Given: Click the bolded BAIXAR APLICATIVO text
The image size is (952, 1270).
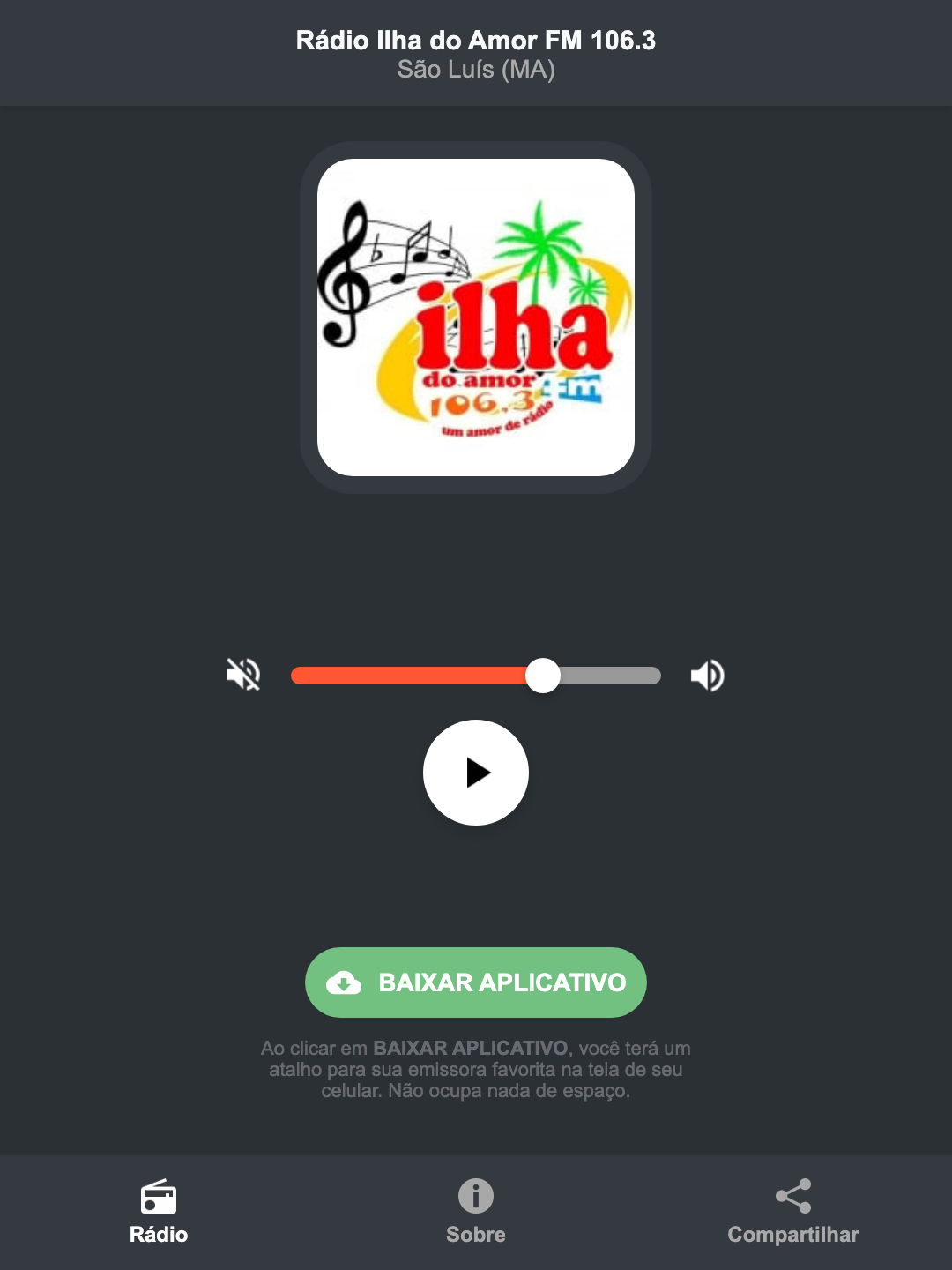Looking at the screenshot, I should (472, 1049).
